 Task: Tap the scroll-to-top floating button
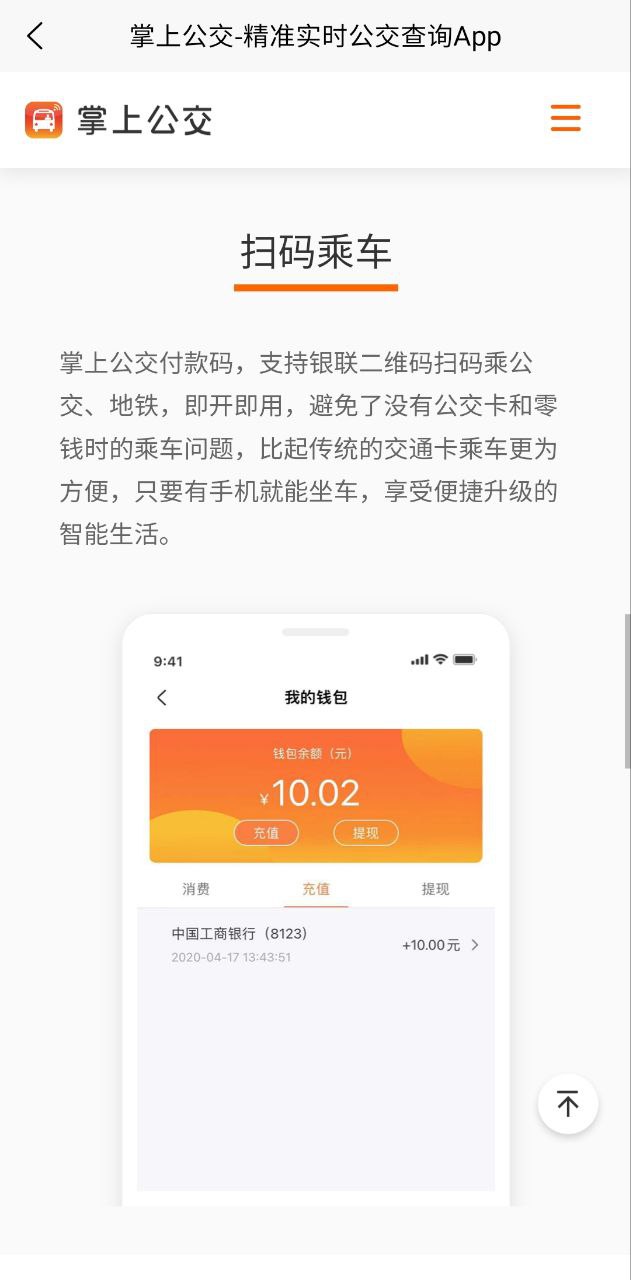click(567, 1104)
